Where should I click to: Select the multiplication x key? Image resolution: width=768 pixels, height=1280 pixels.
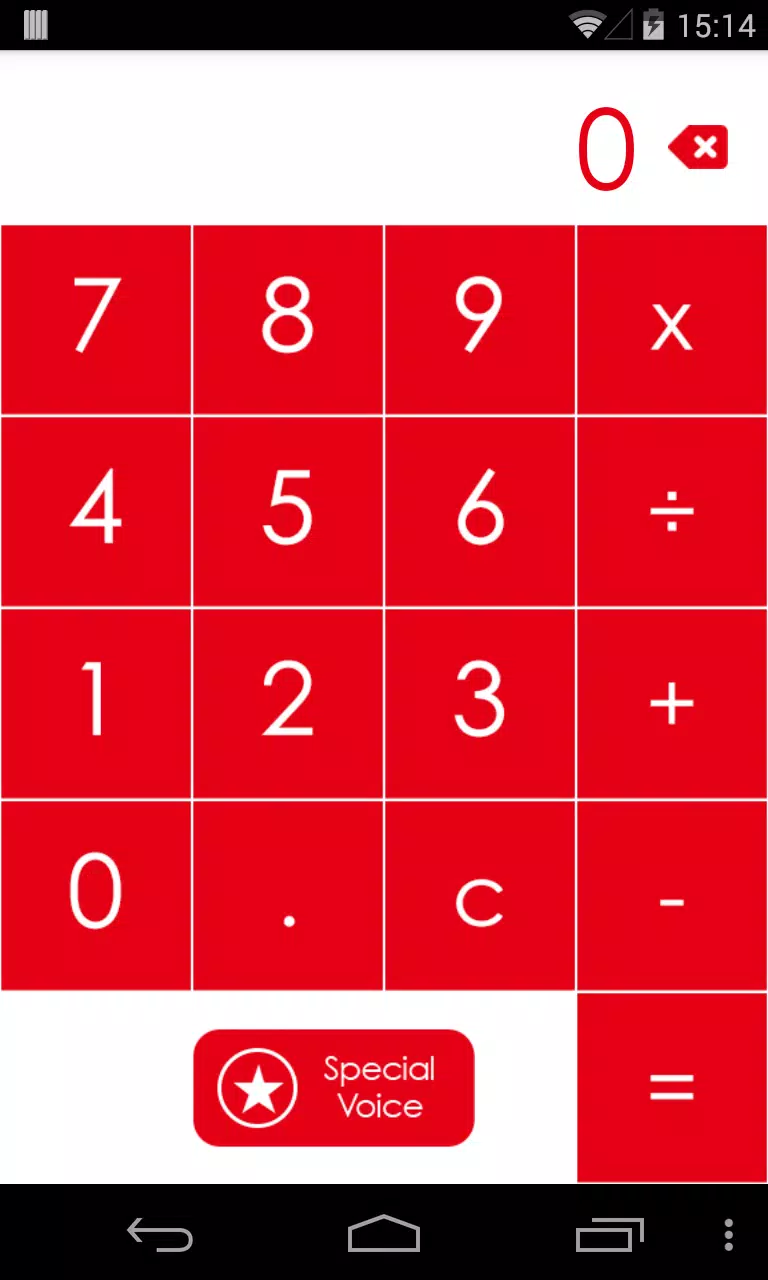671,319
